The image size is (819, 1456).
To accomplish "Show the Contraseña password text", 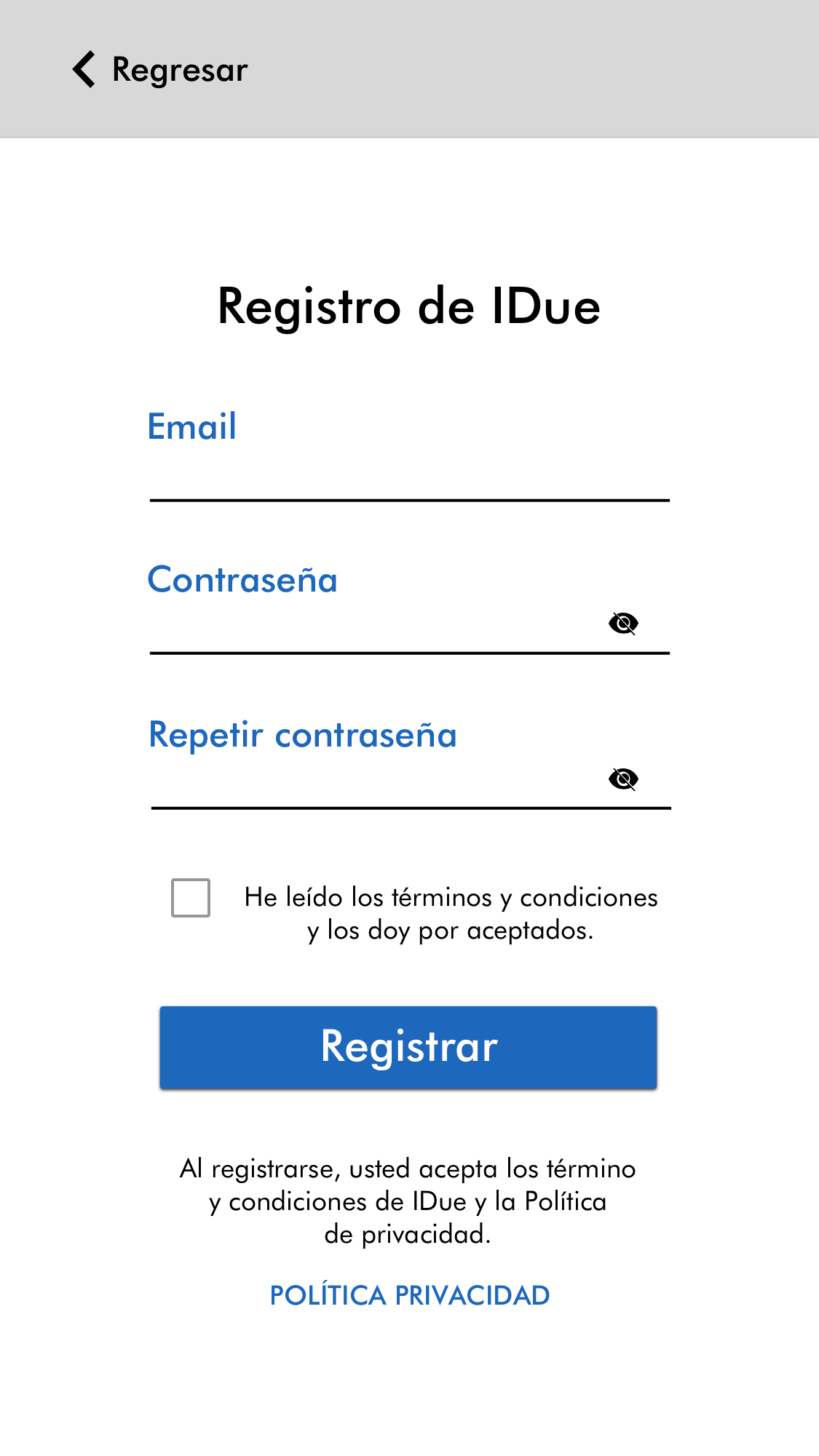I will (623, 624).
